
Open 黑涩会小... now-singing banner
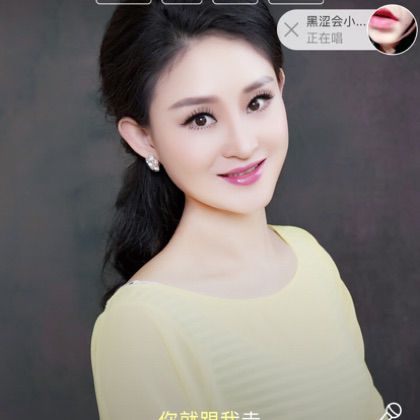point(336,30)
